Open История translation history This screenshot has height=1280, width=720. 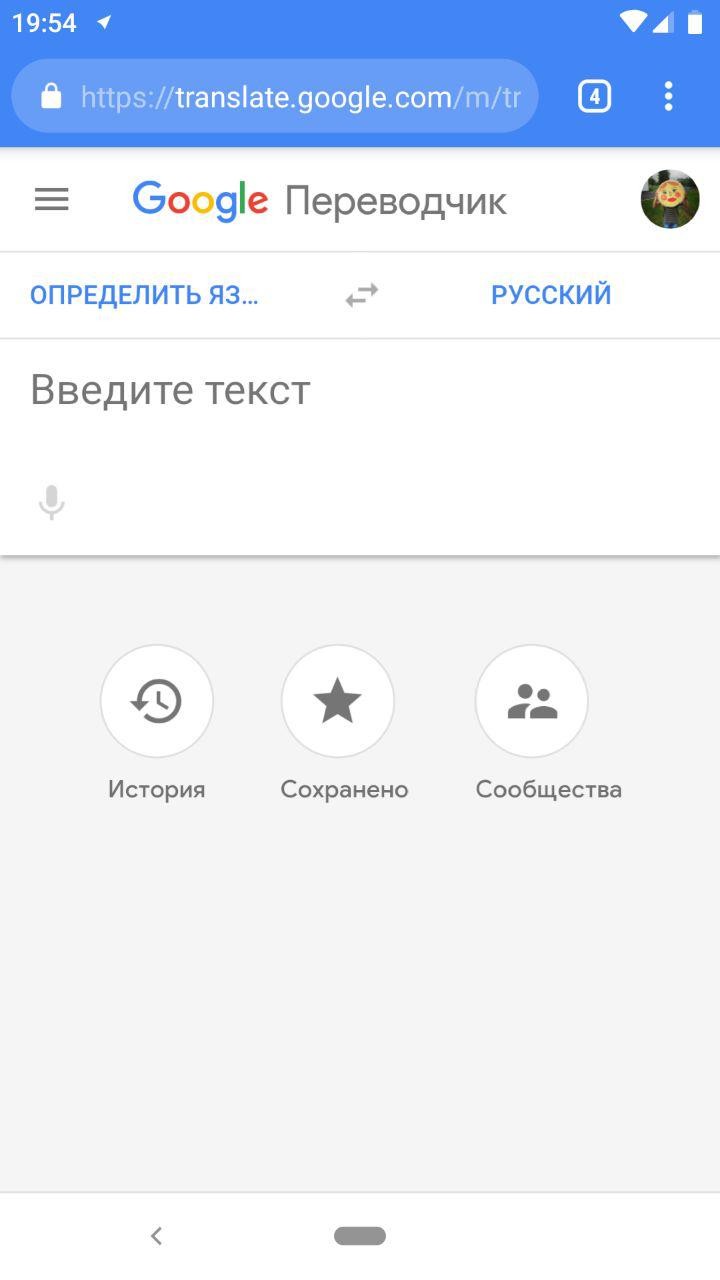[x=157, y=701]
